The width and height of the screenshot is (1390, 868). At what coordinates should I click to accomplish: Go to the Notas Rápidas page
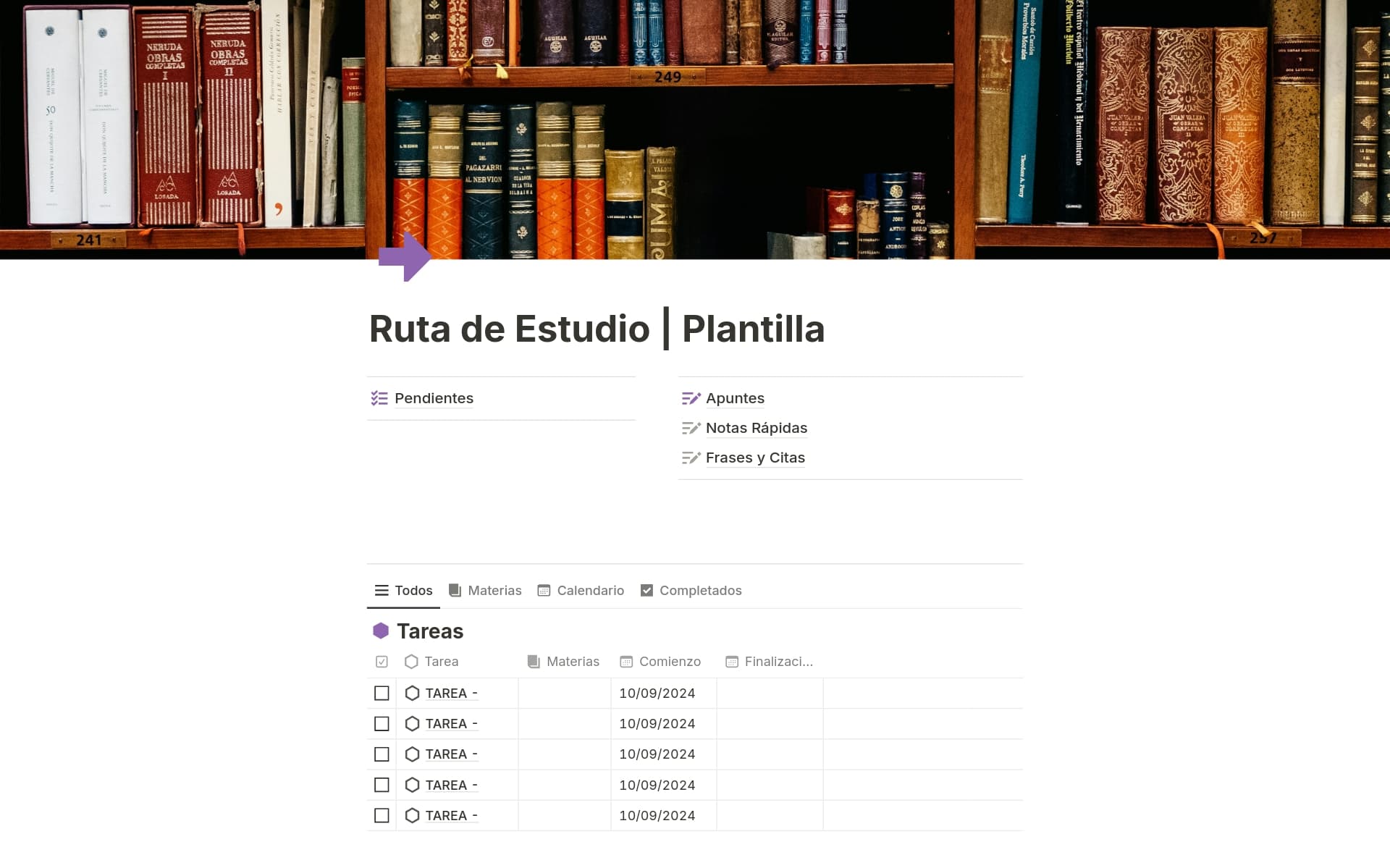point(756,428)
